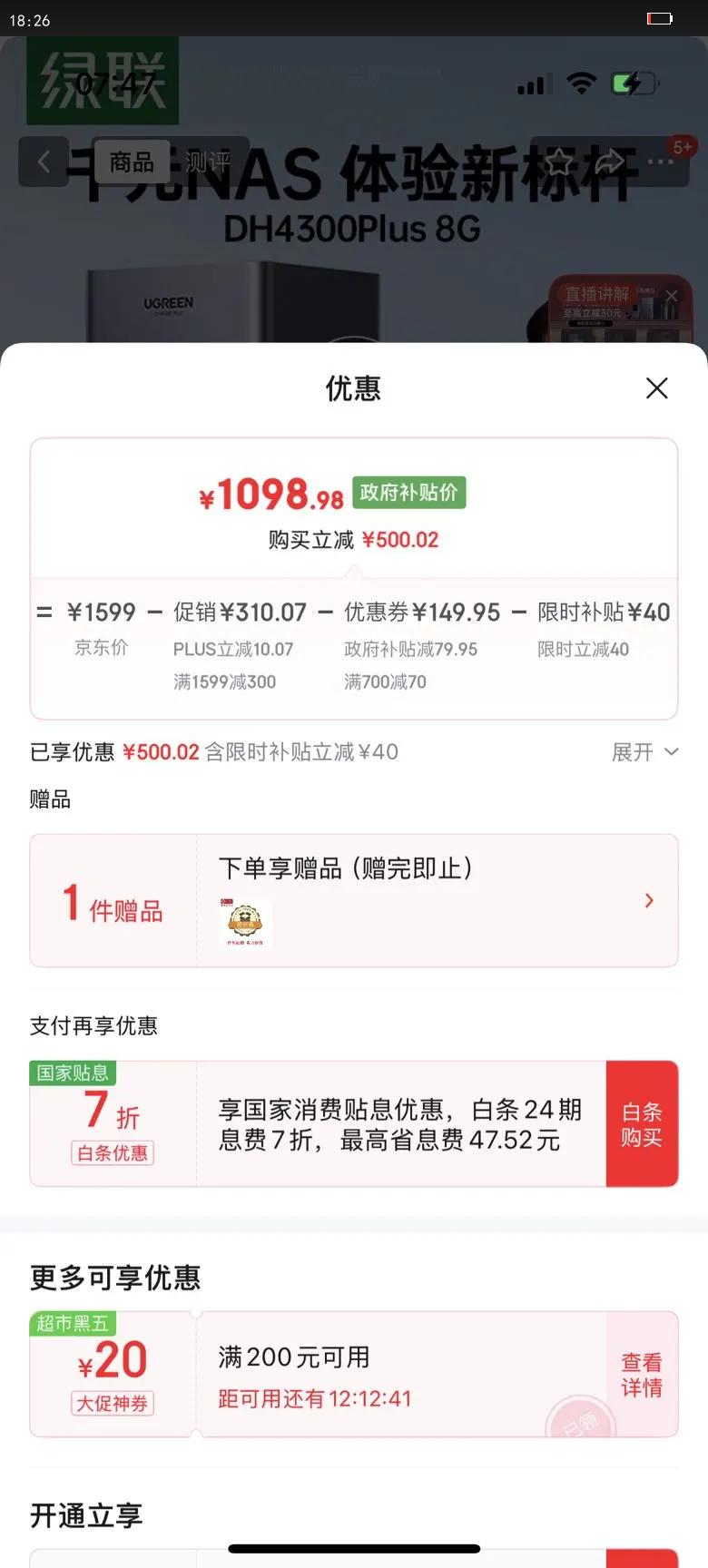The image size is (708, 1568).
Task: Tap the battery indicator in the status bar
Action: [x=631, y=83]
